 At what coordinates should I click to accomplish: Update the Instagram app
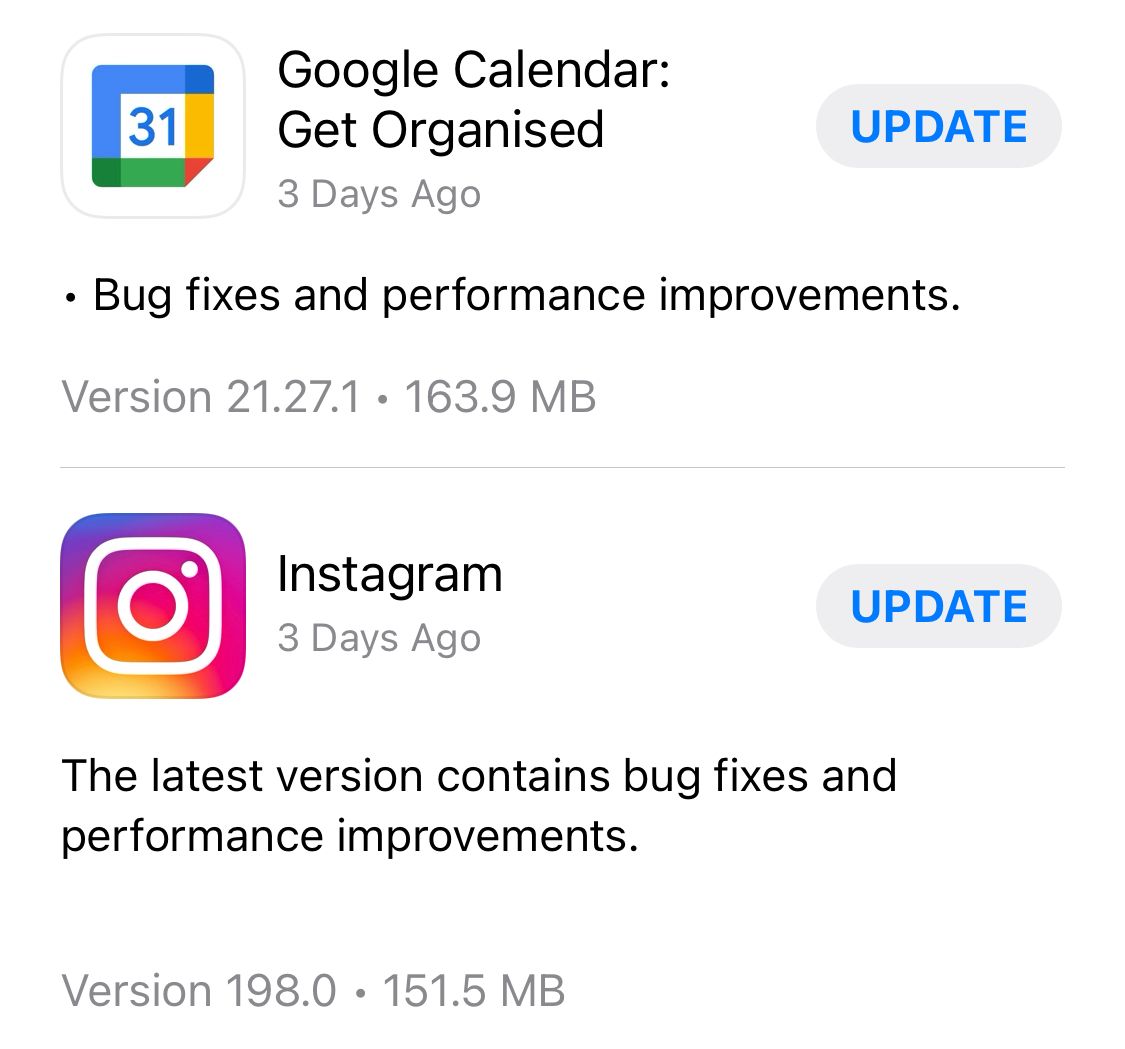pyautogui.click(x=938, y=606)
